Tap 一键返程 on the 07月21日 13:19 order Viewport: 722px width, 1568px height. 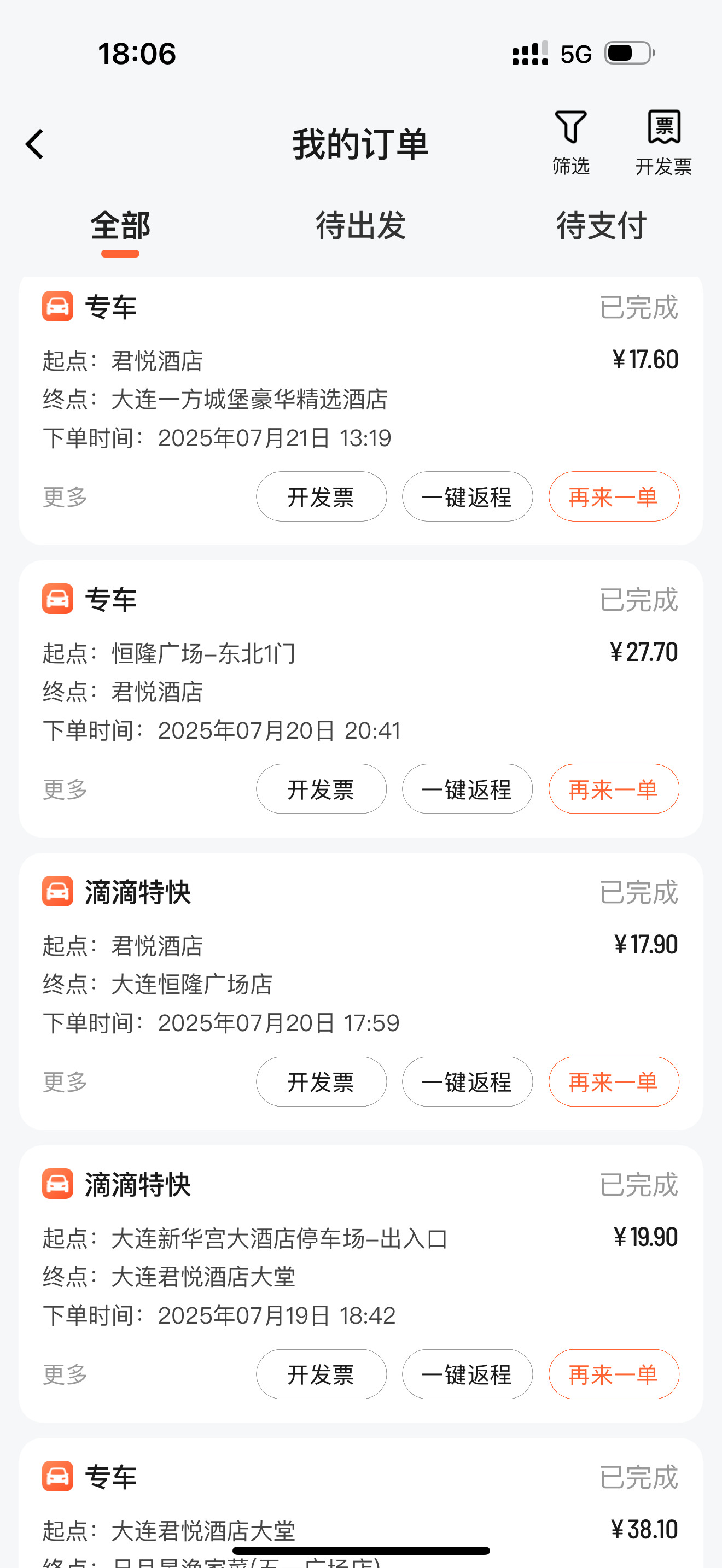468,496
